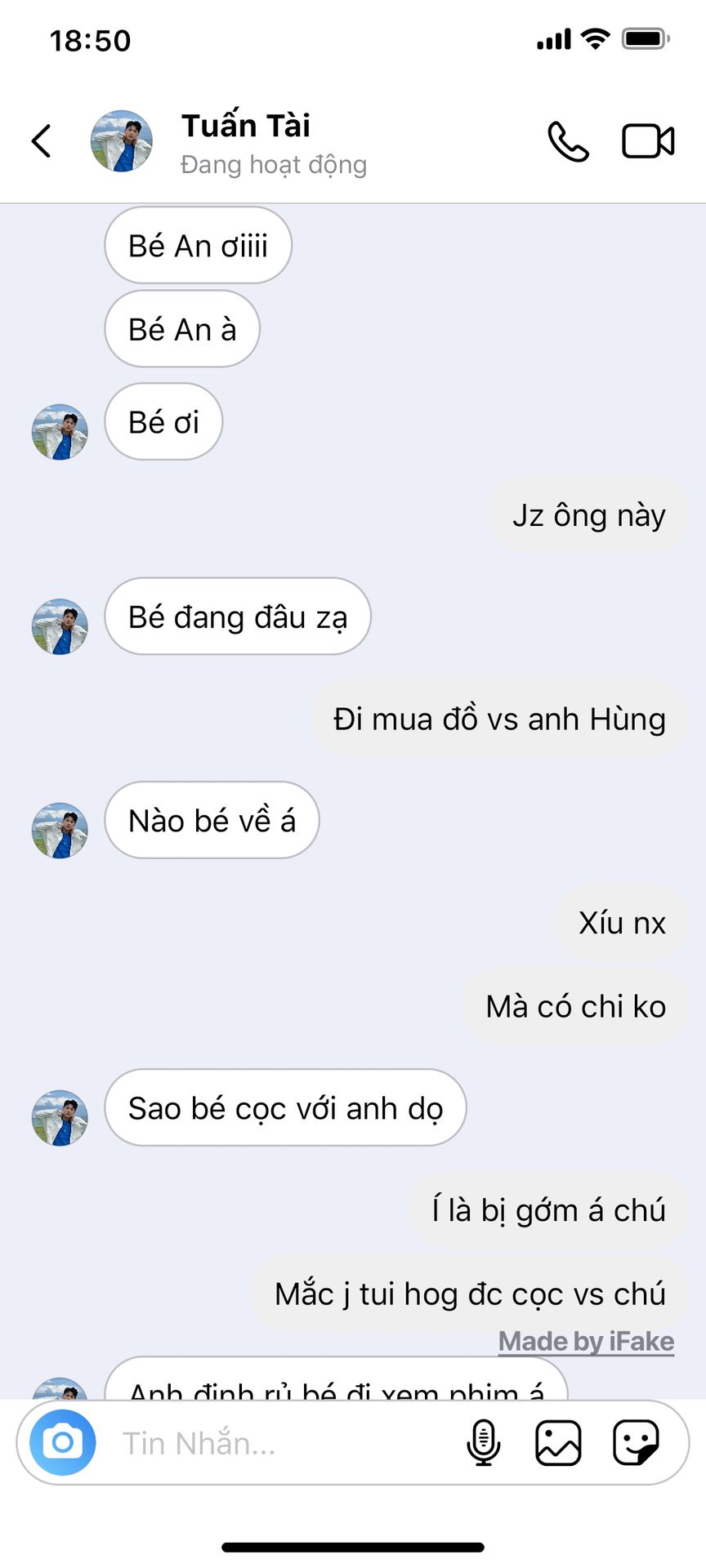Record a voice message with the microphone
706x1568 pixels.
(483, 1443)
